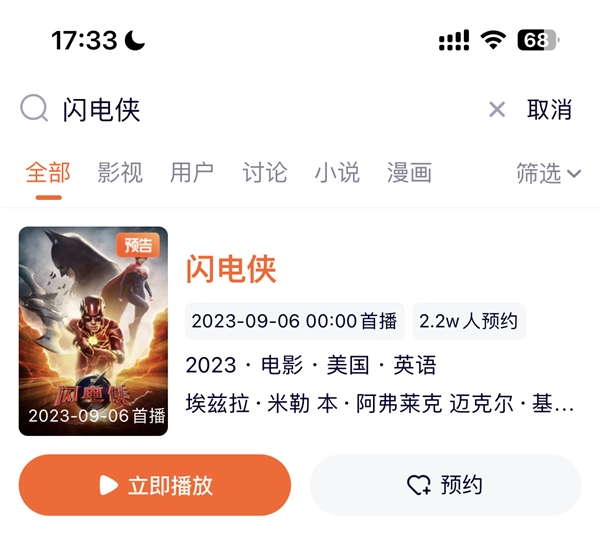Image resolution: width=600 pixels, height=535 pixels.
Task: Switch to the 影视 tab
Action: point(120,173)
